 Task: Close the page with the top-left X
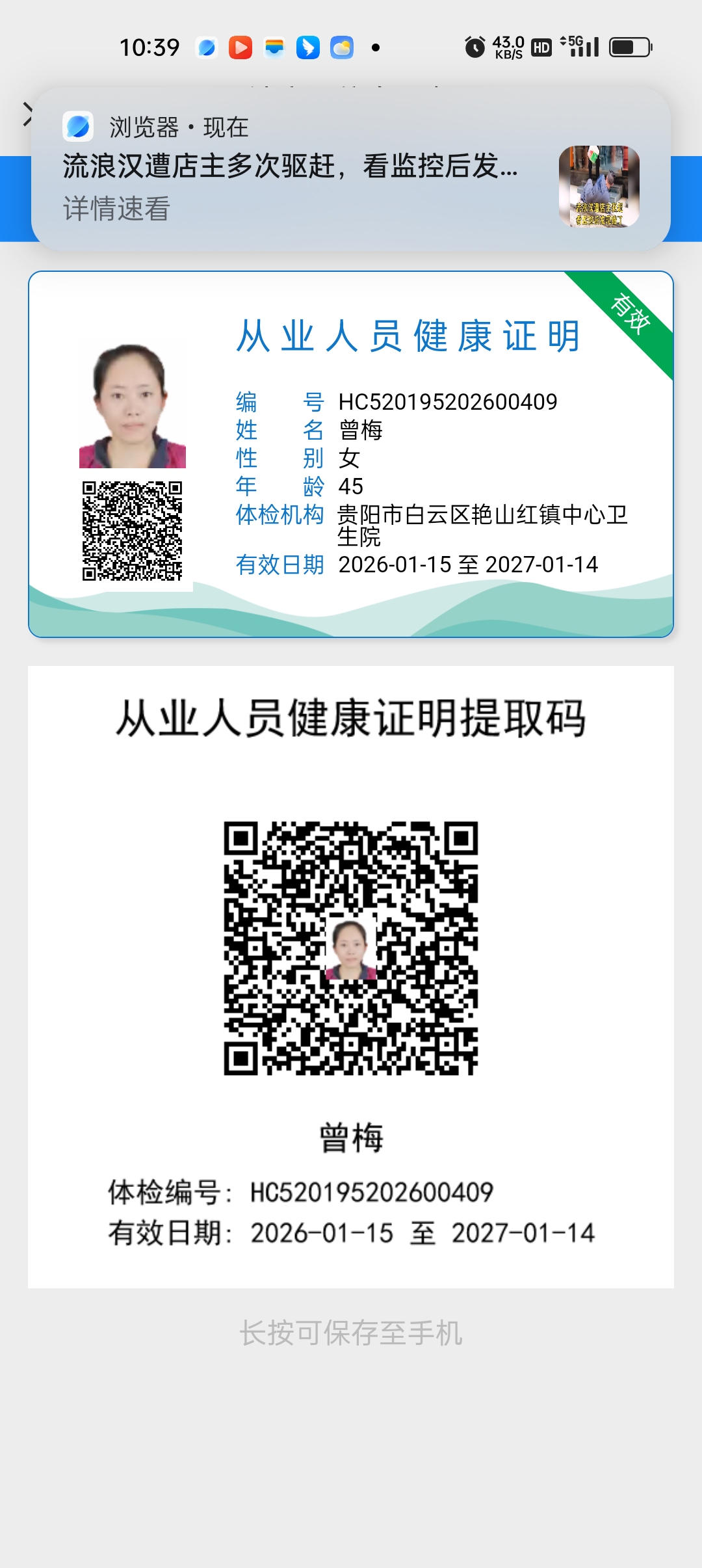[x=26, y=114]
